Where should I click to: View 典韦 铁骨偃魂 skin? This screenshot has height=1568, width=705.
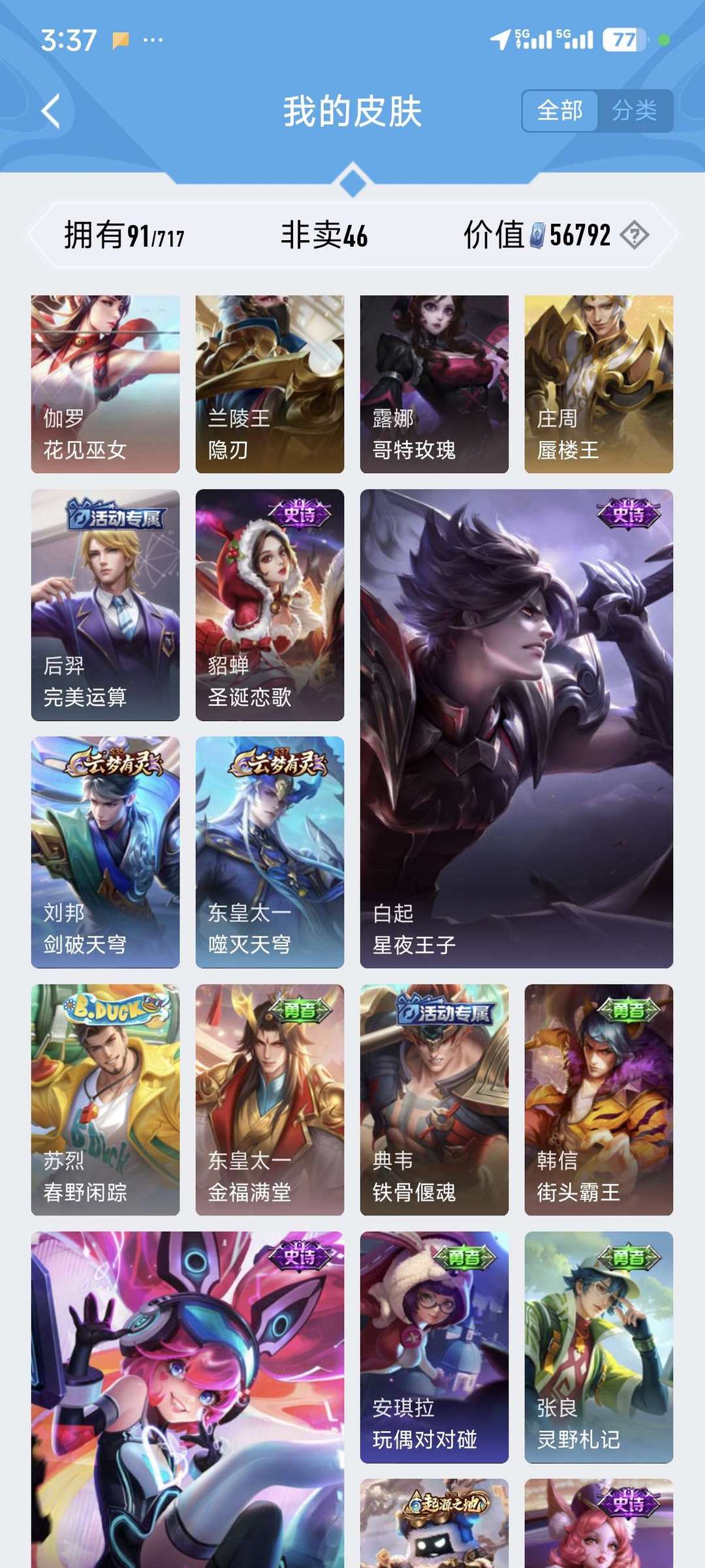434,1099
